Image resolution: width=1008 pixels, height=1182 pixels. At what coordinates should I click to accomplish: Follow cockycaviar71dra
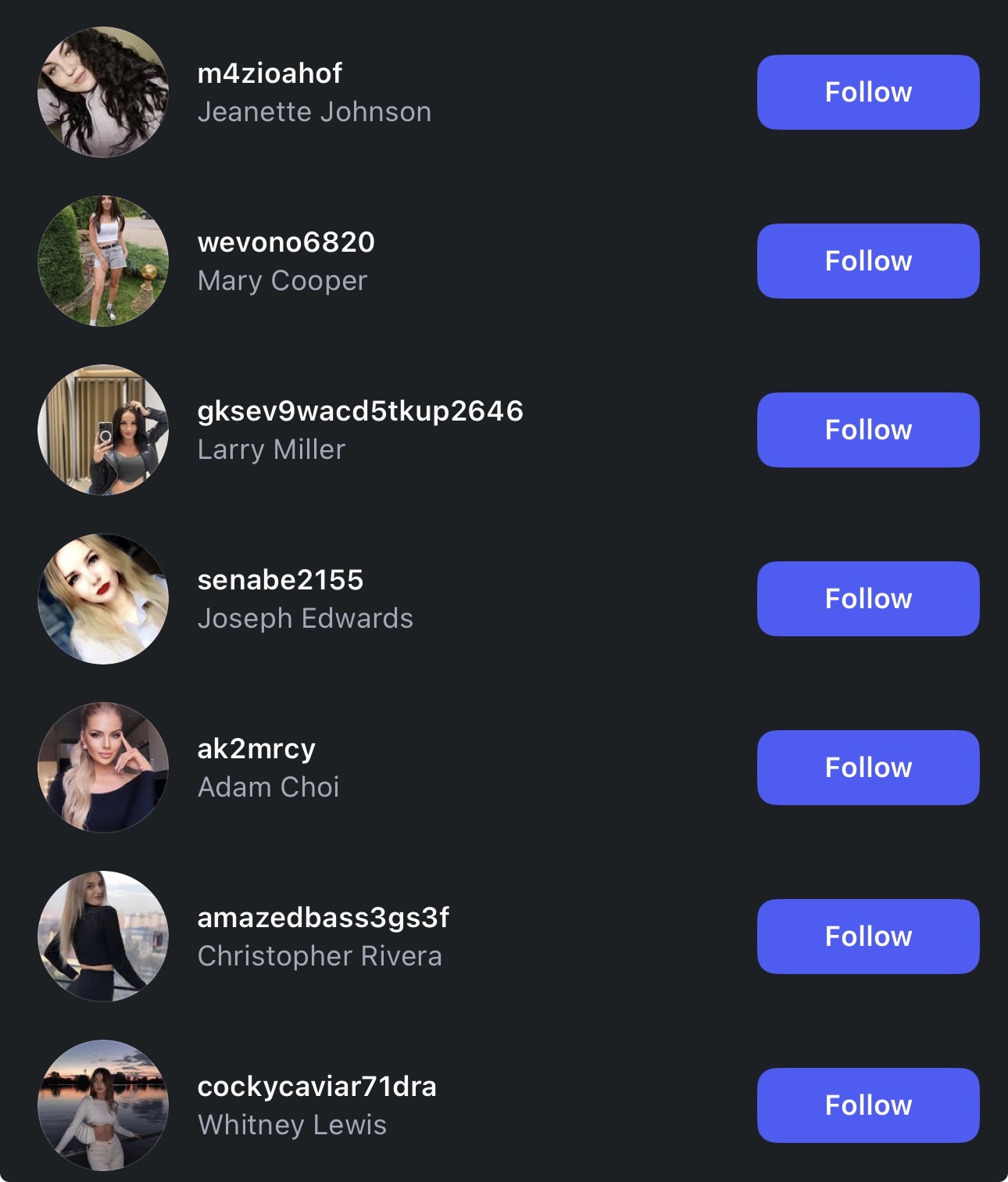click(867, 1105)
